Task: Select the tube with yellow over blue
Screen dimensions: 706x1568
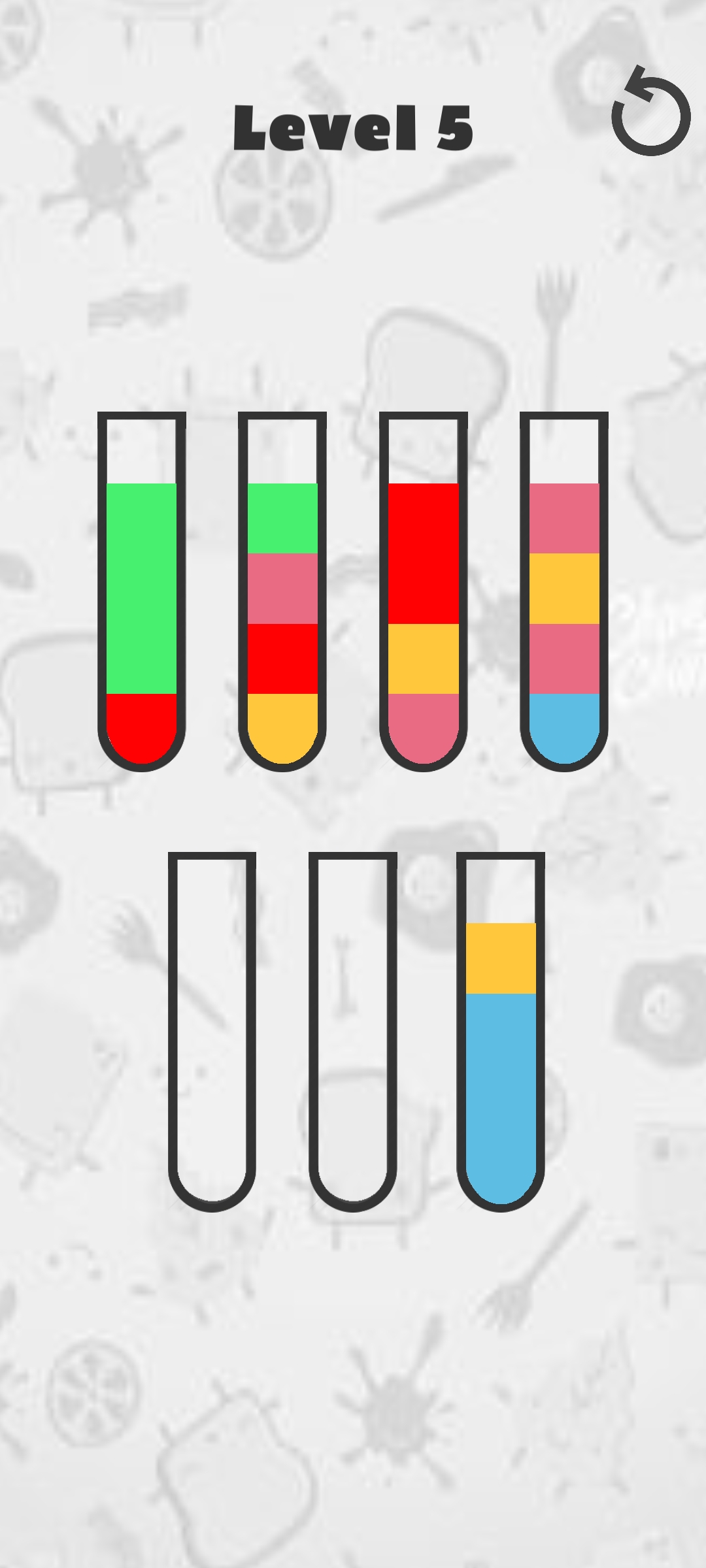Action: 501,1031
